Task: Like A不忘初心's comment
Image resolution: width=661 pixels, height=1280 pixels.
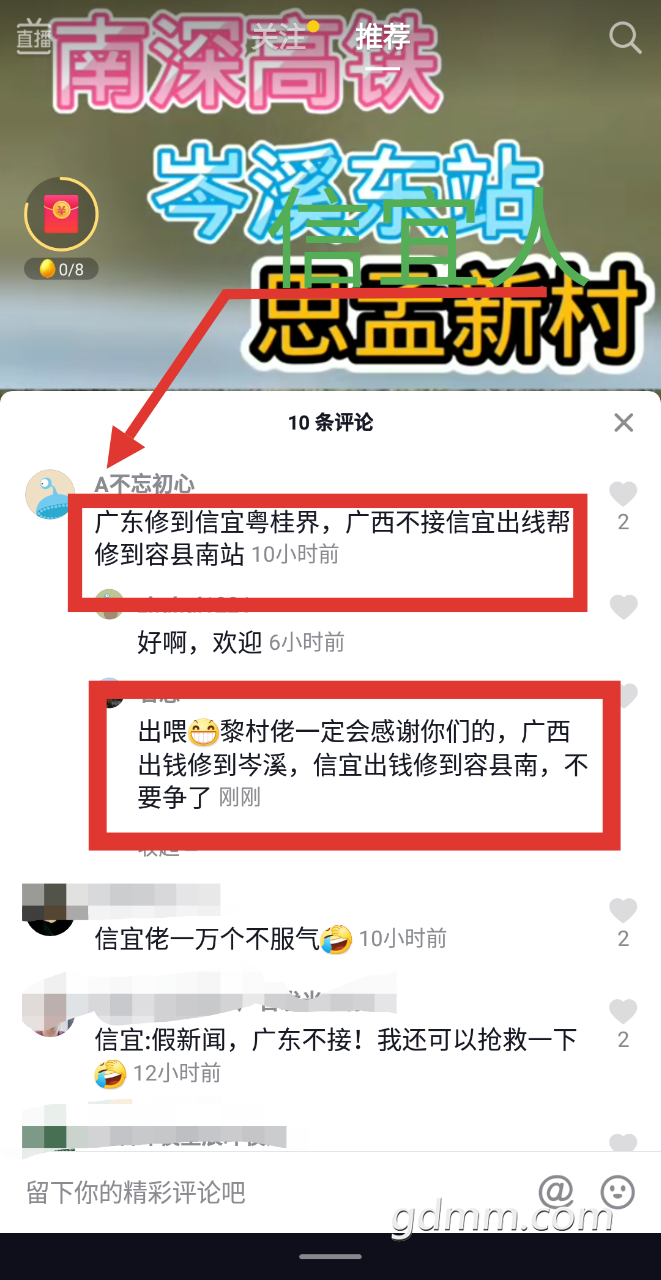Action: click(623, 494)
